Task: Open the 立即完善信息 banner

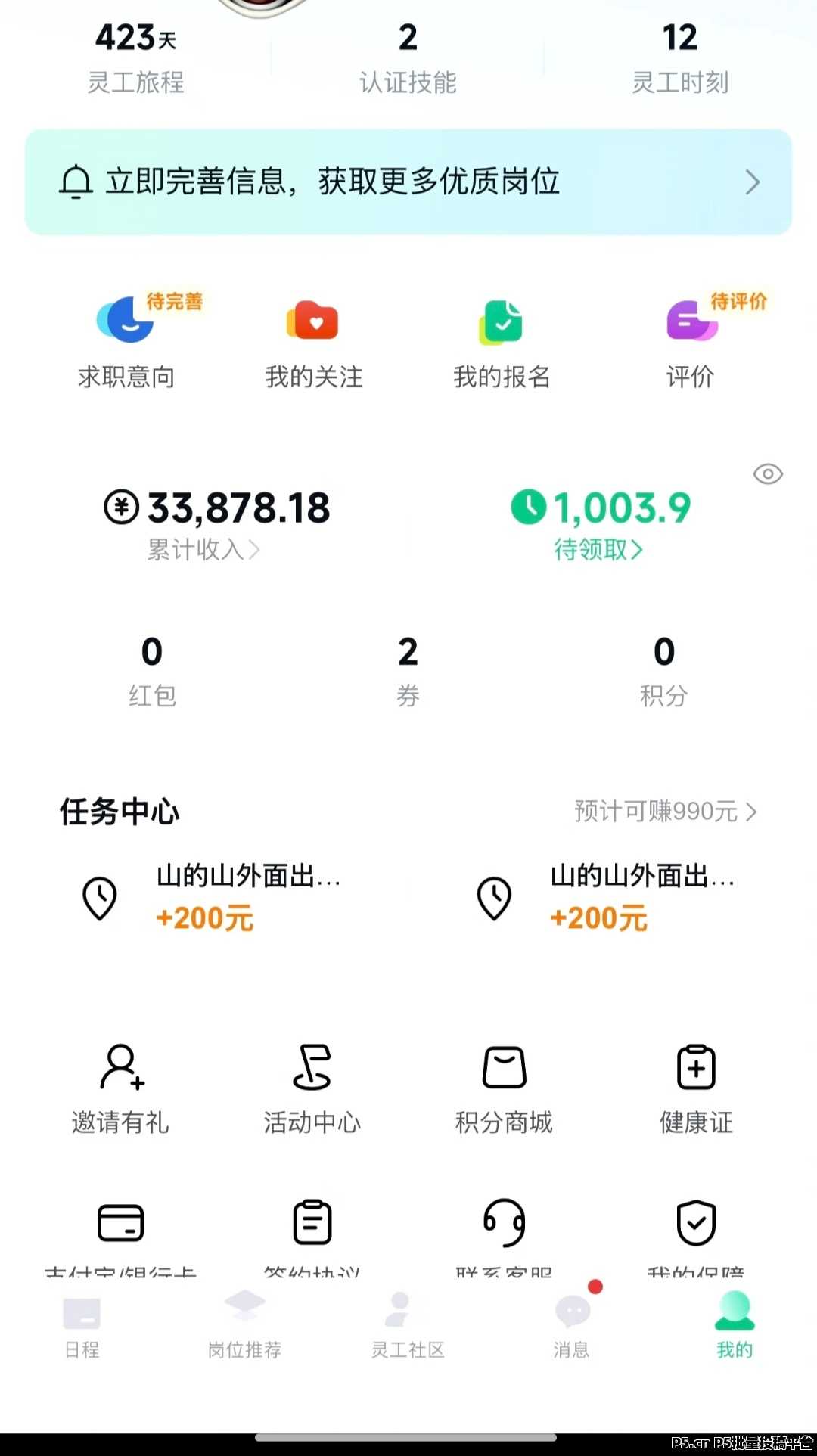Action: tap(408, 182)
